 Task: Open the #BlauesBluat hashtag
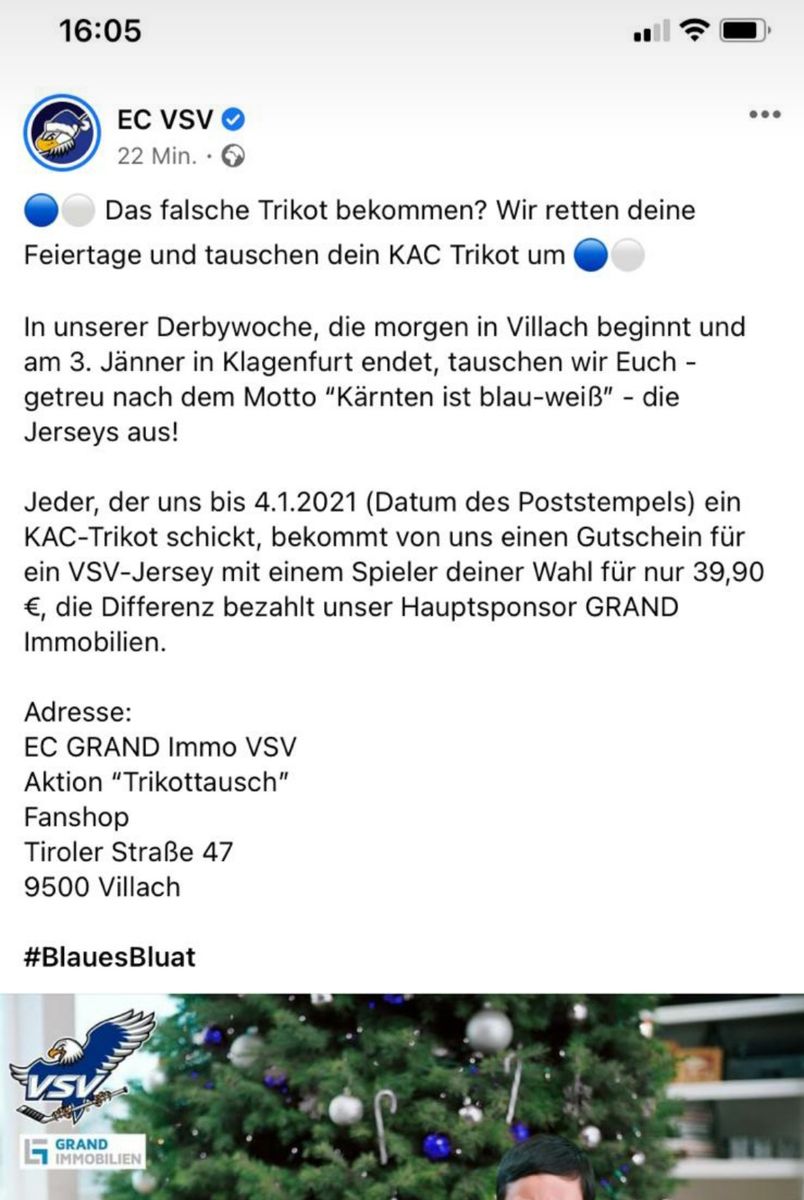tap(110, 957)
